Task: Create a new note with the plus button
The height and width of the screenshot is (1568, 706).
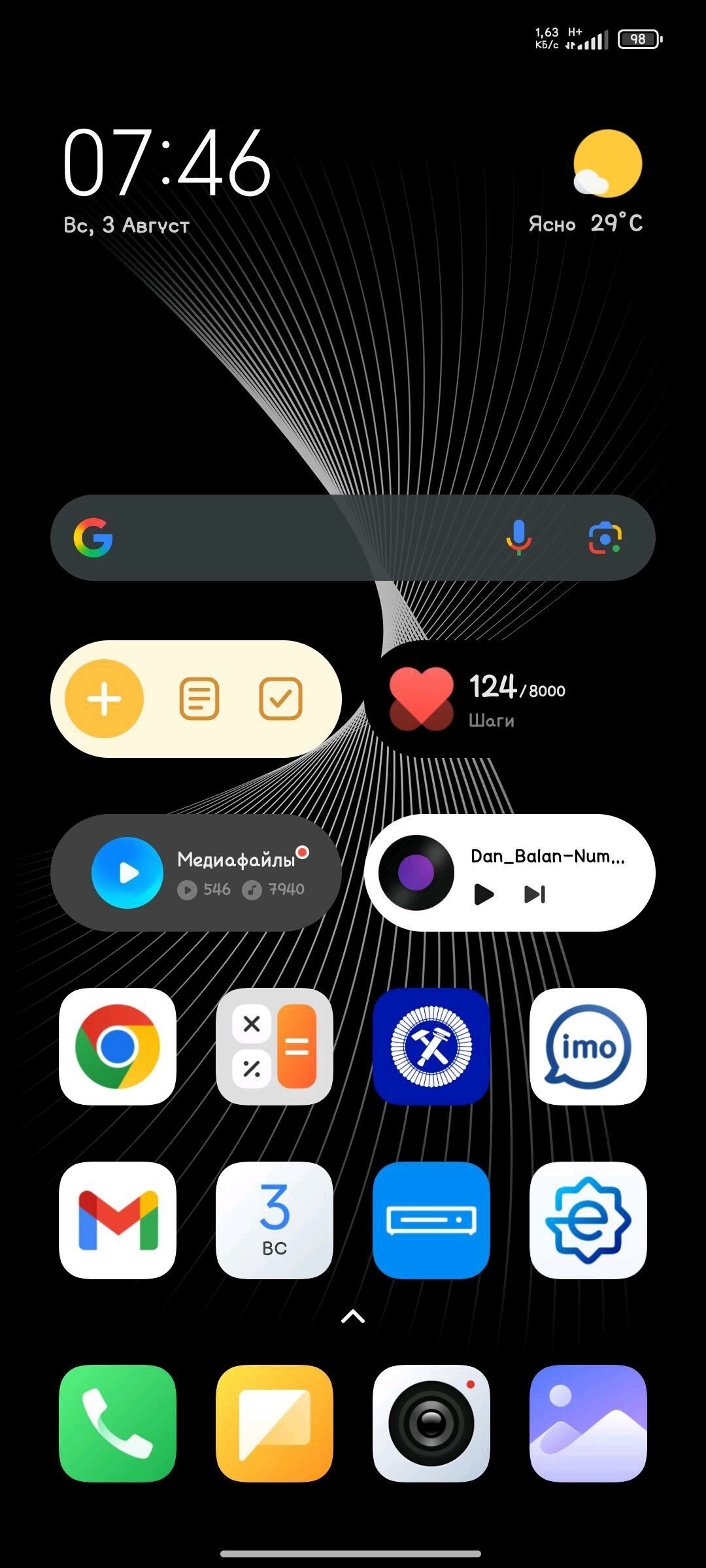Action: tap(104, 699)
